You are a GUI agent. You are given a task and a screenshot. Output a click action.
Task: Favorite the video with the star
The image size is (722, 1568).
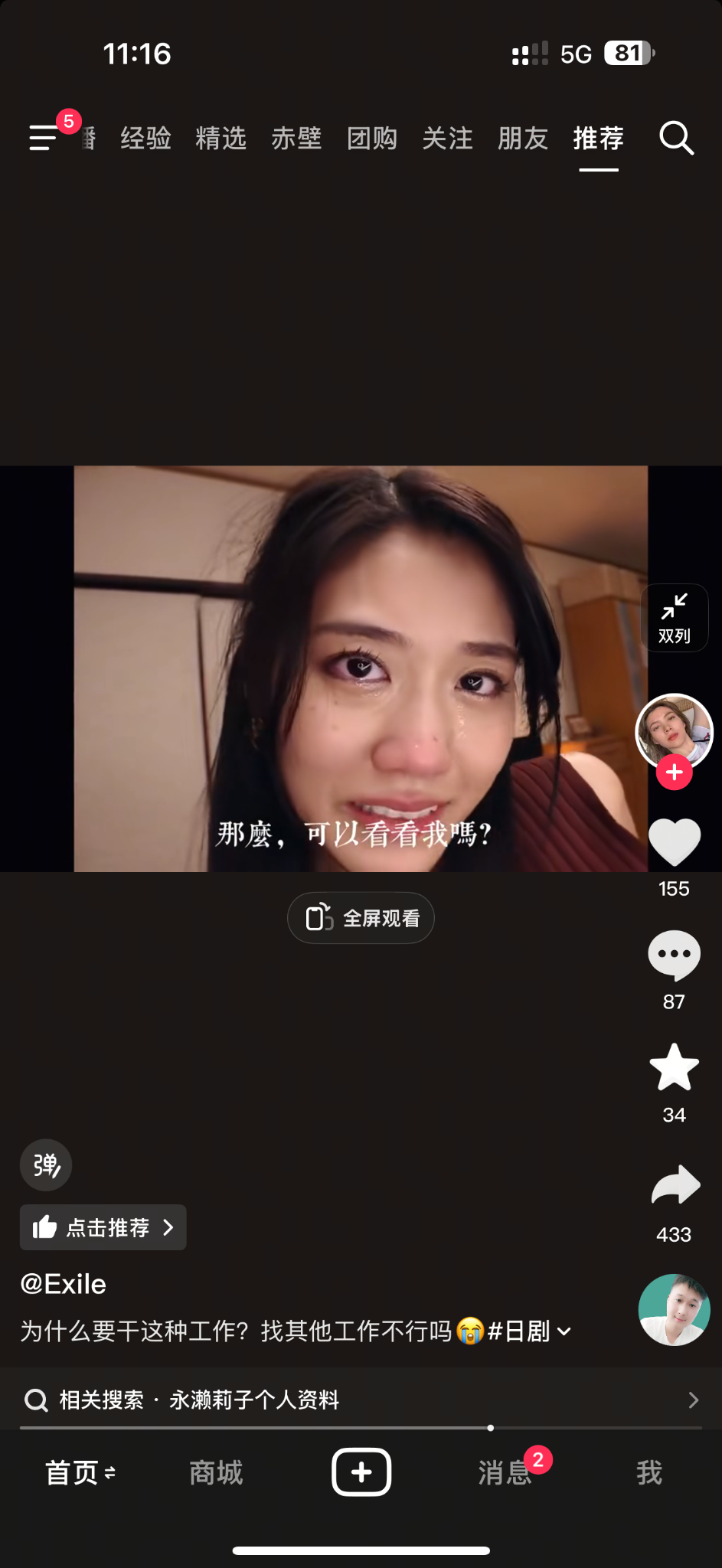tap(674, 1067)
